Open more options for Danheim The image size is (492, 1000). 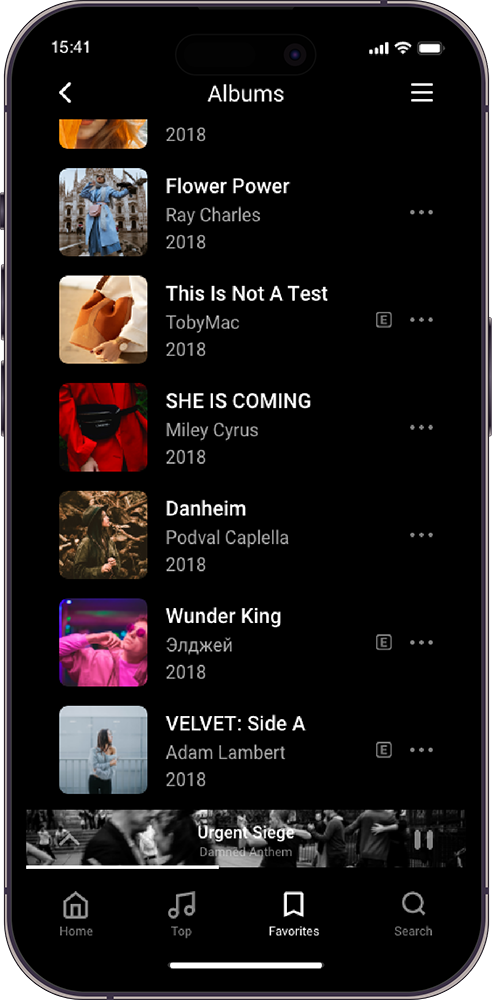[421, 535]
